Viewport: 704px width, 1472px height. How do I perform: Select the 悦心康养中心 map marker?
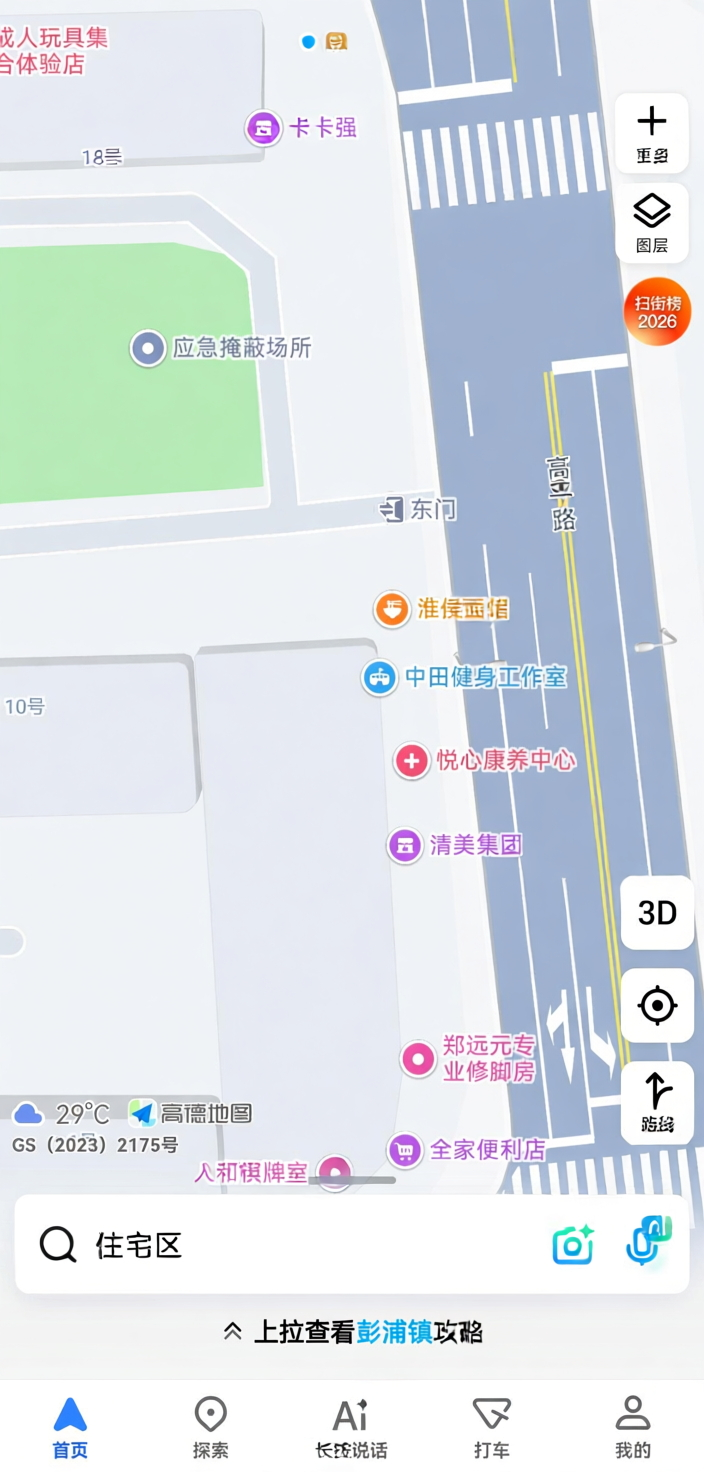[485, 761]
